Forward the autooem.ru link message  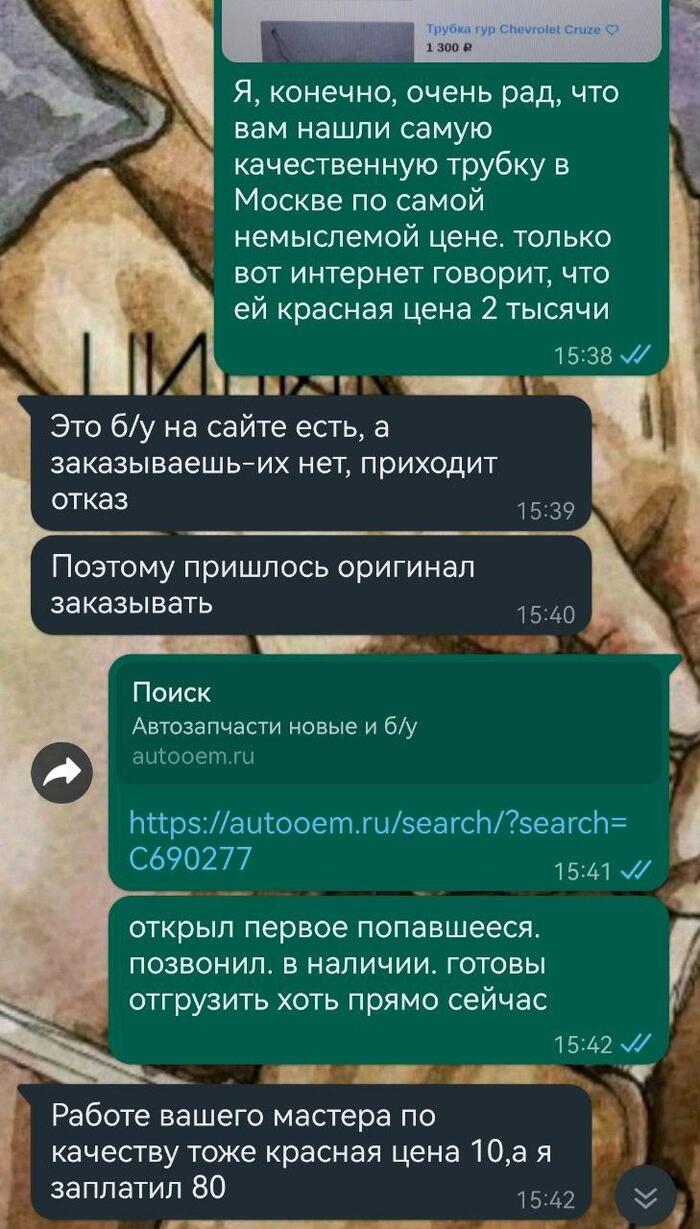(x=61, y=771)
